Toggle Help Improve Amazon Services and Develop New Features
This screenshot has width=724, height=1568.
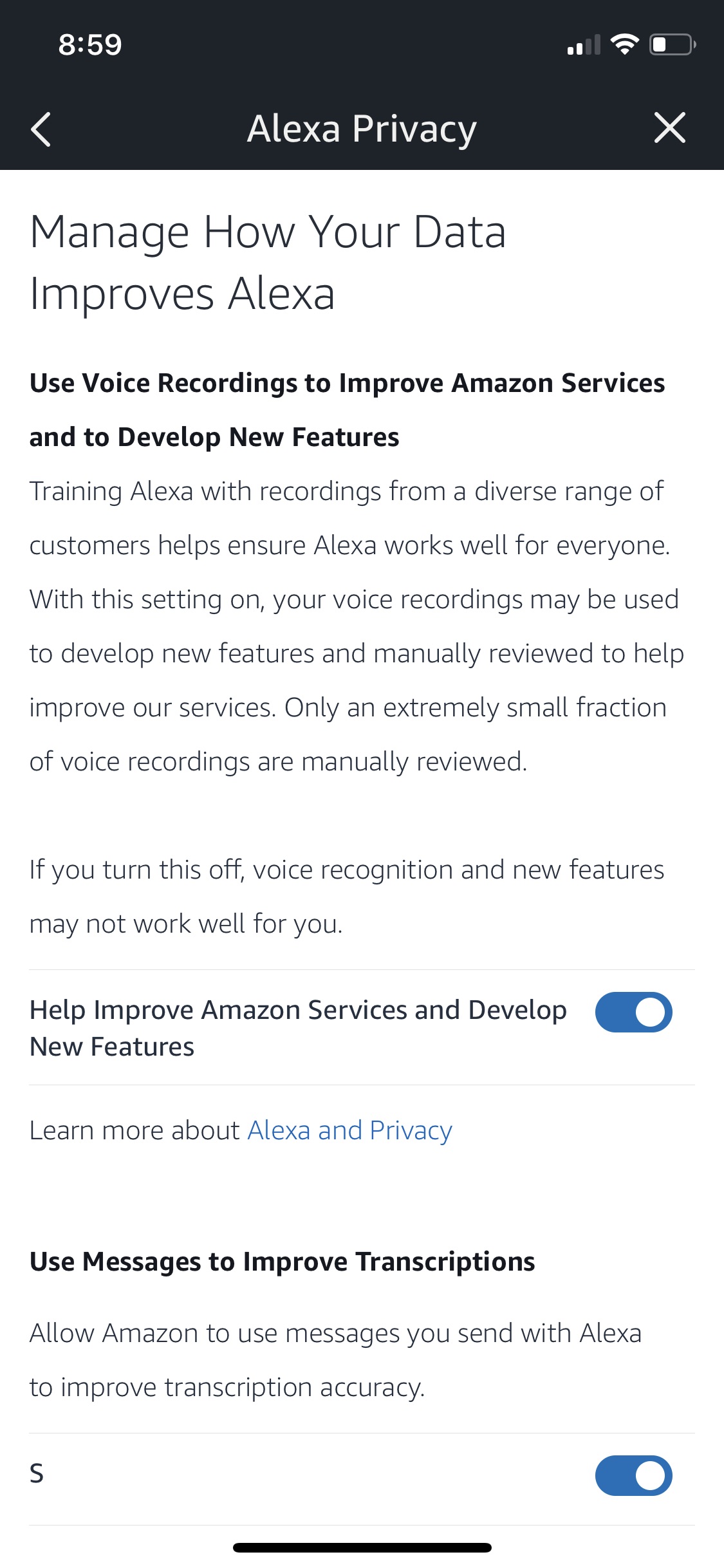[633, 1013]
